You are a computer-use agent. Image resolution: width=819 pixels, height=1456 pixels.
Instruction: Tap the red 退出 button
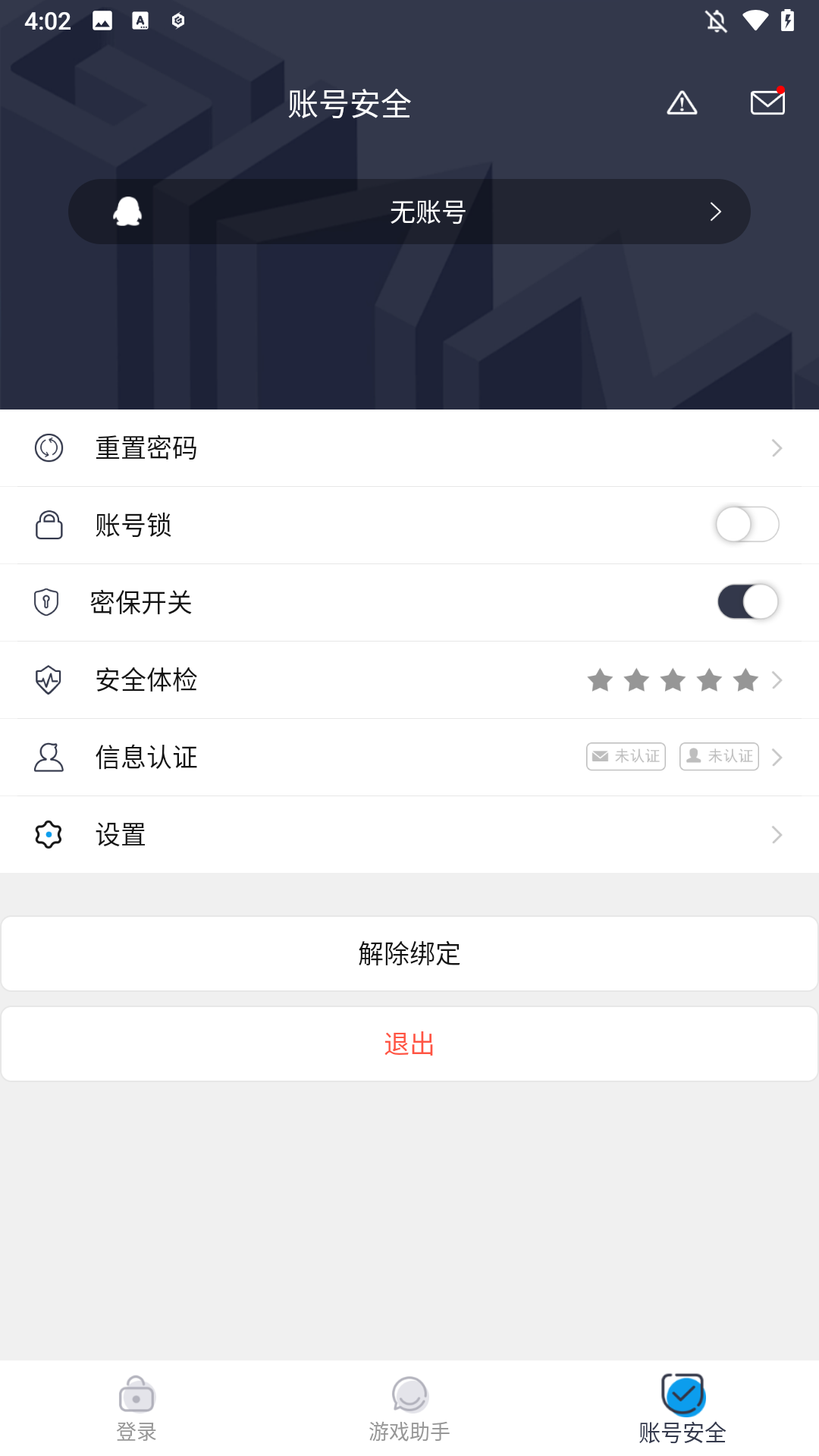pos(409,1043)
